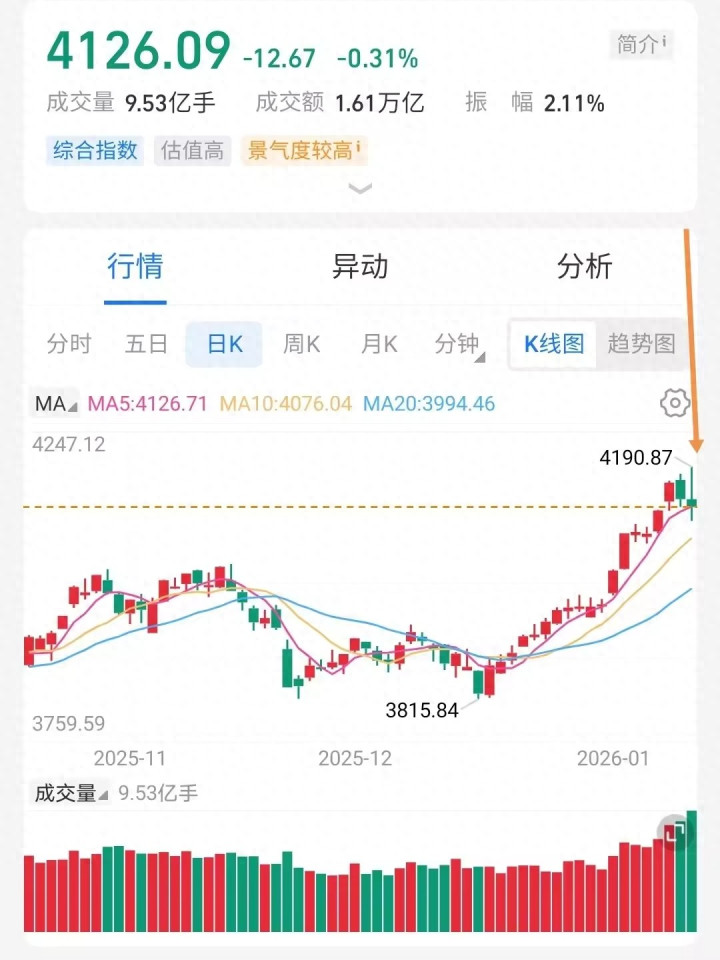Image resolution: width=720 pixels, height=960 pixels.
Task: View the 月K monthly chart
Action: coord(379,344)
